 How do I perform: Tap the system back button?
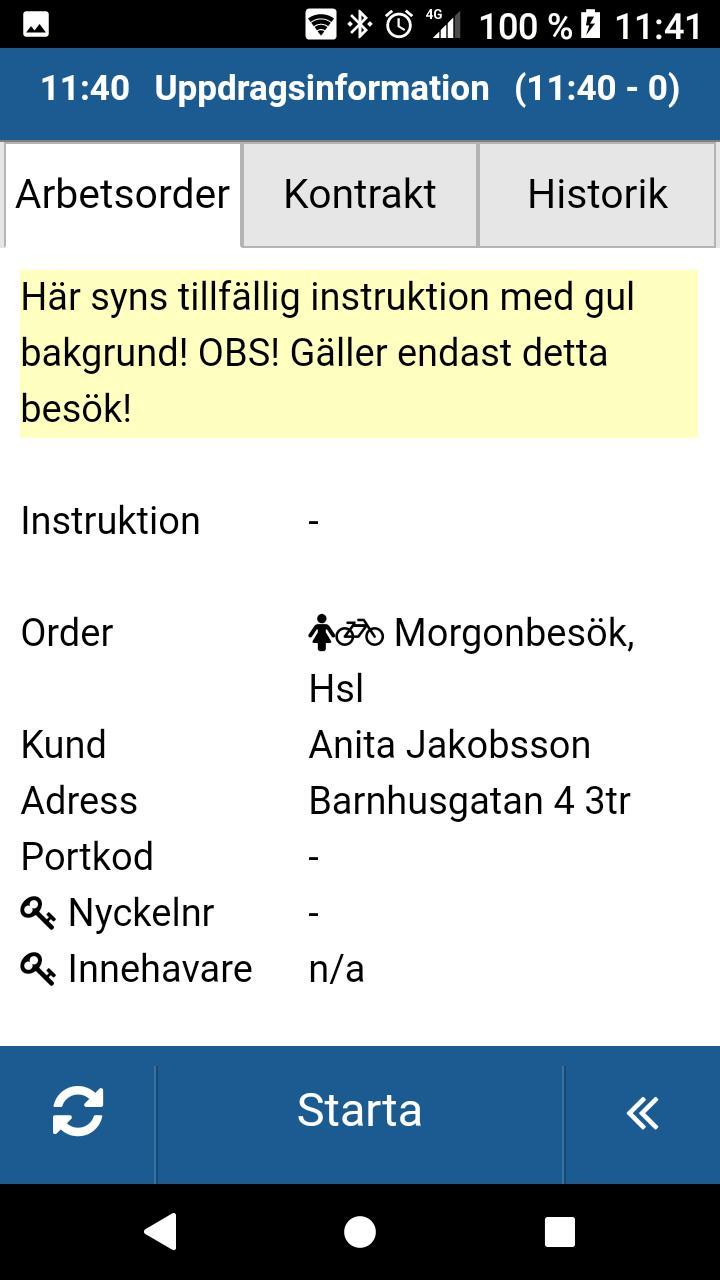pyautogui.click(x=161, y=1232)
